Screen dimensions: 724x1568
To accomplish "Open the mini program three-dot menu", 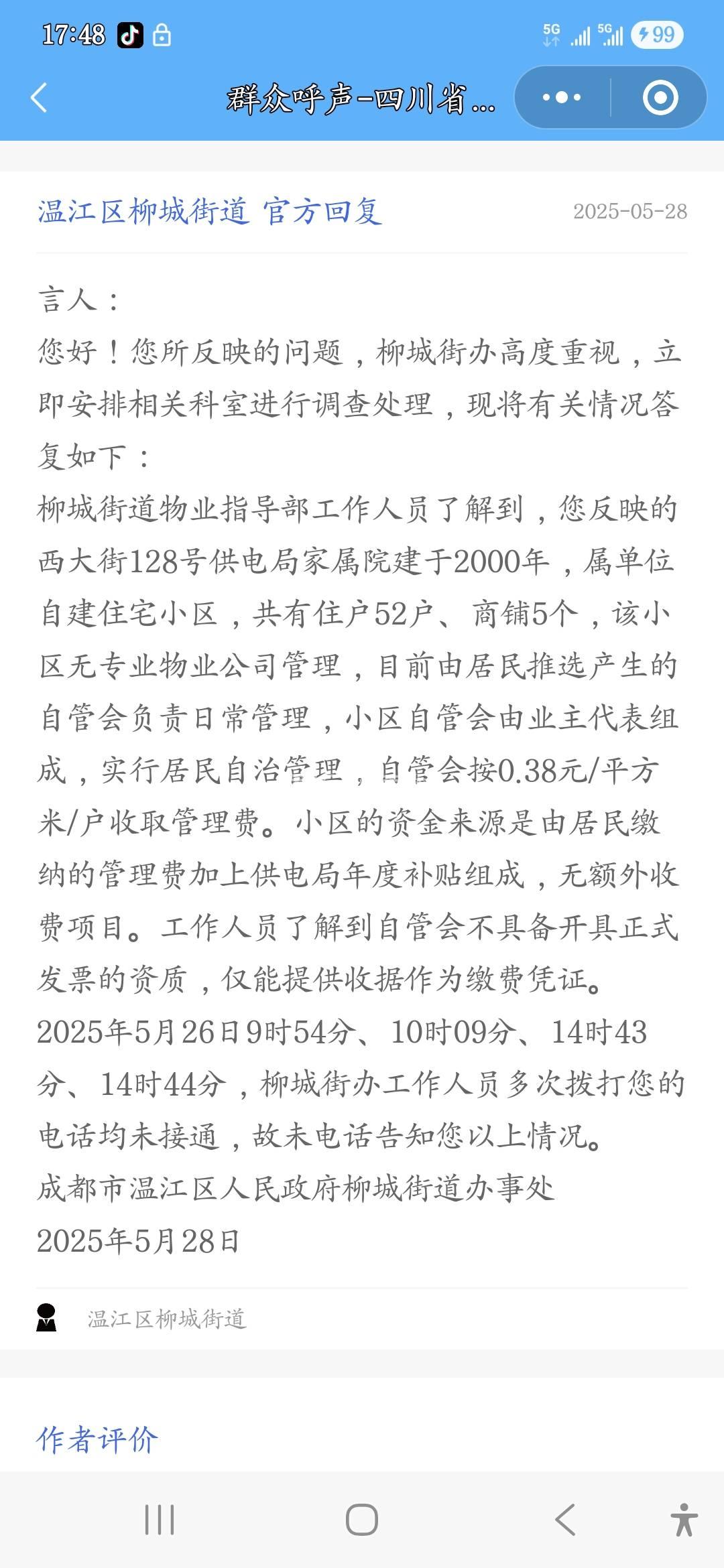I will click(562, 98).
